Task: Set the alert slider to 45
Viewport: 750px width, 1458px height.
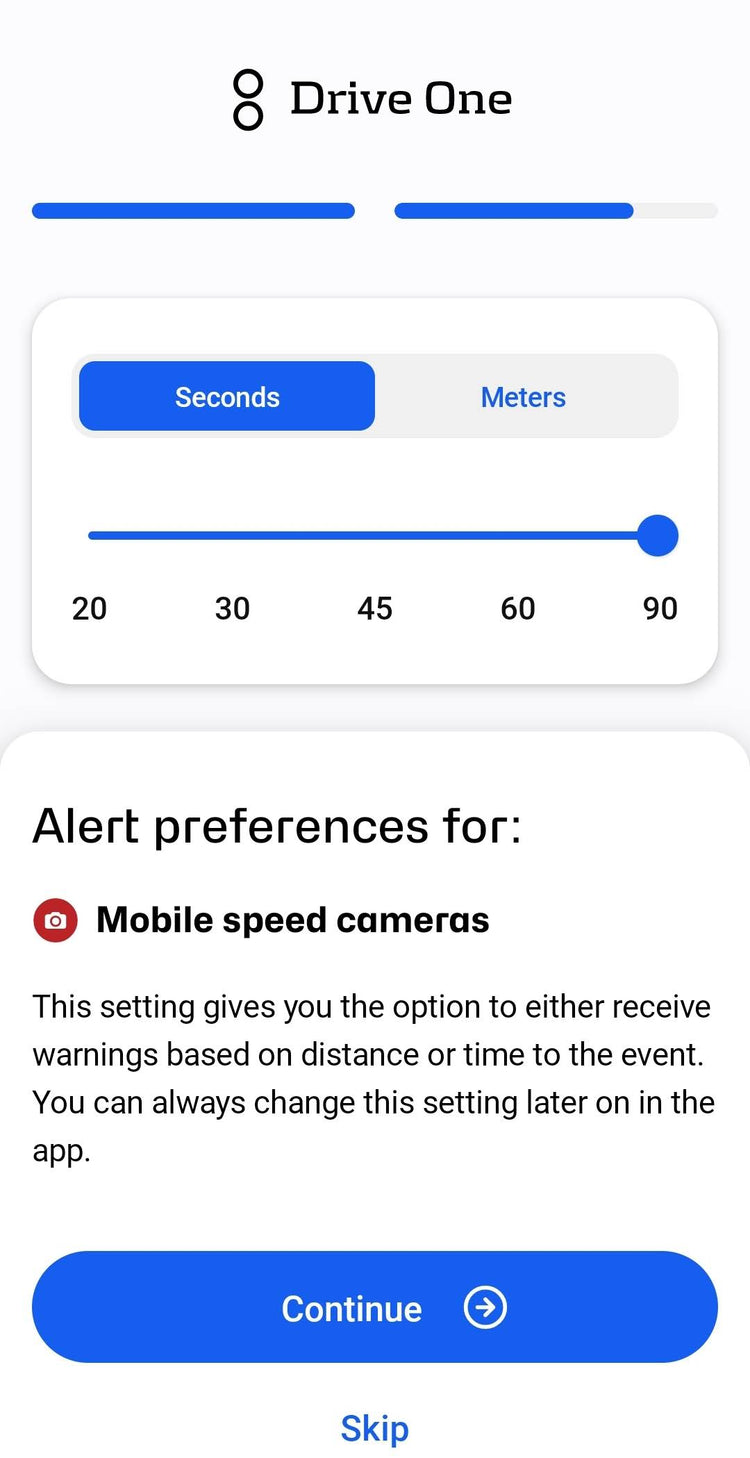Action: (x=375, y=536)
